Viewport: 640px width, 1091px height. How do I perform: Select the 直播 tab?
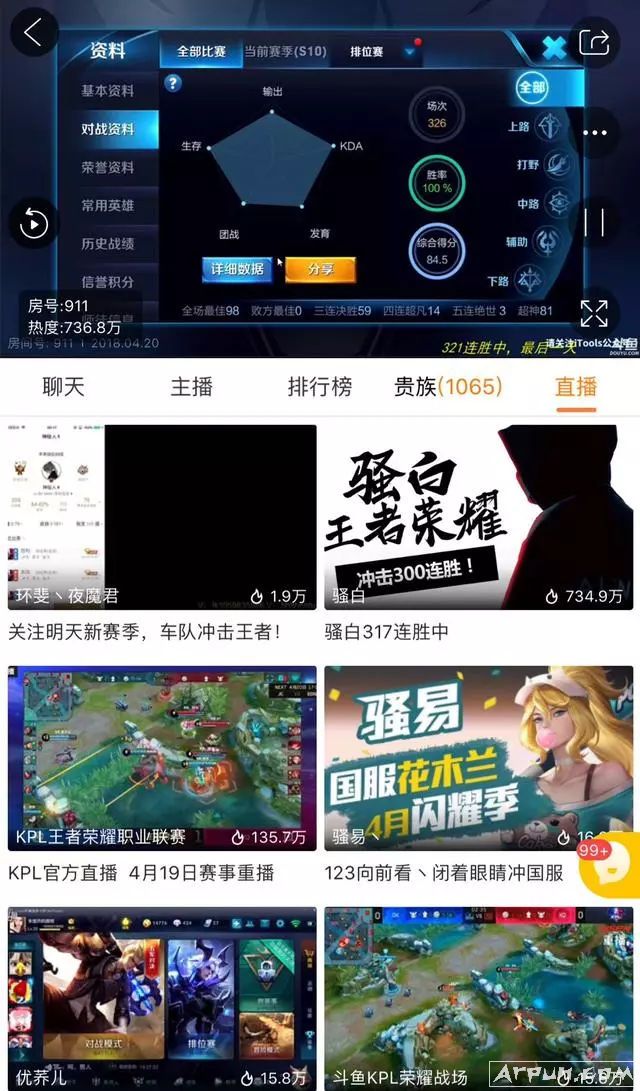click(x=576, y=387)
